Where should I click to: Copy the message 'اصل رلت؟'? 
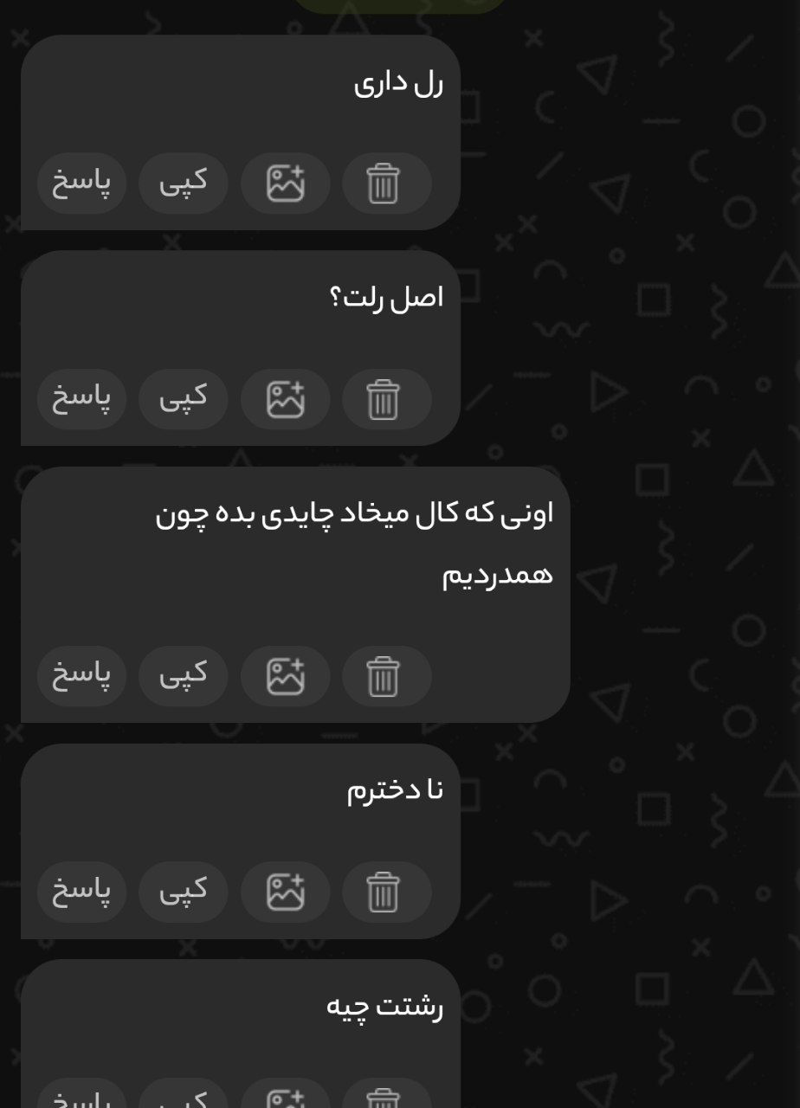coord(183,399)
